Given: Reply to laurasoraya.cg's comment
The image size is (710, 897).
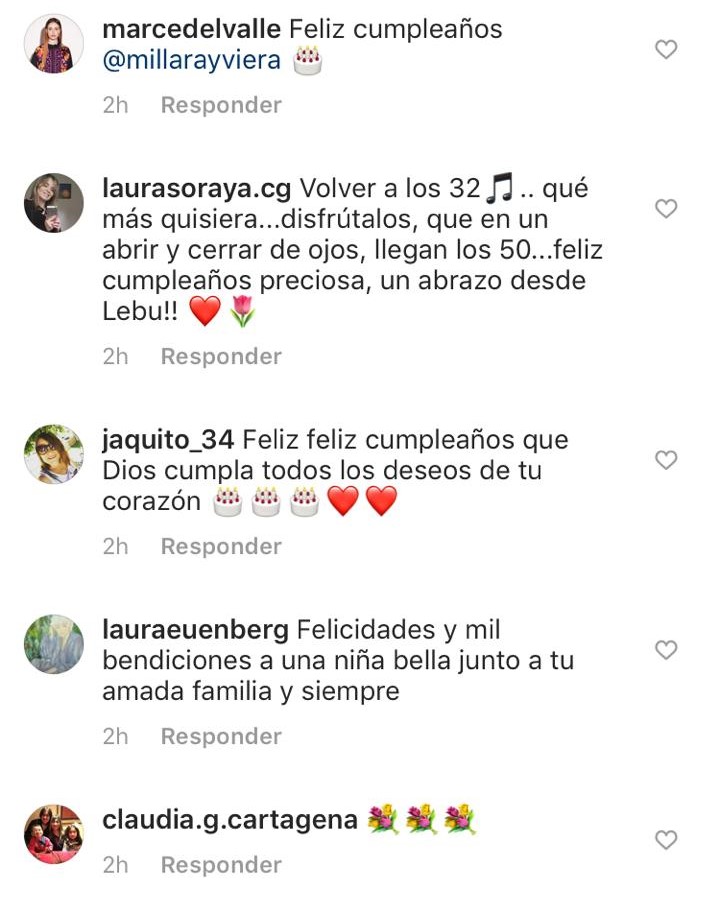Looking at the screenshot, I should 221,356.
